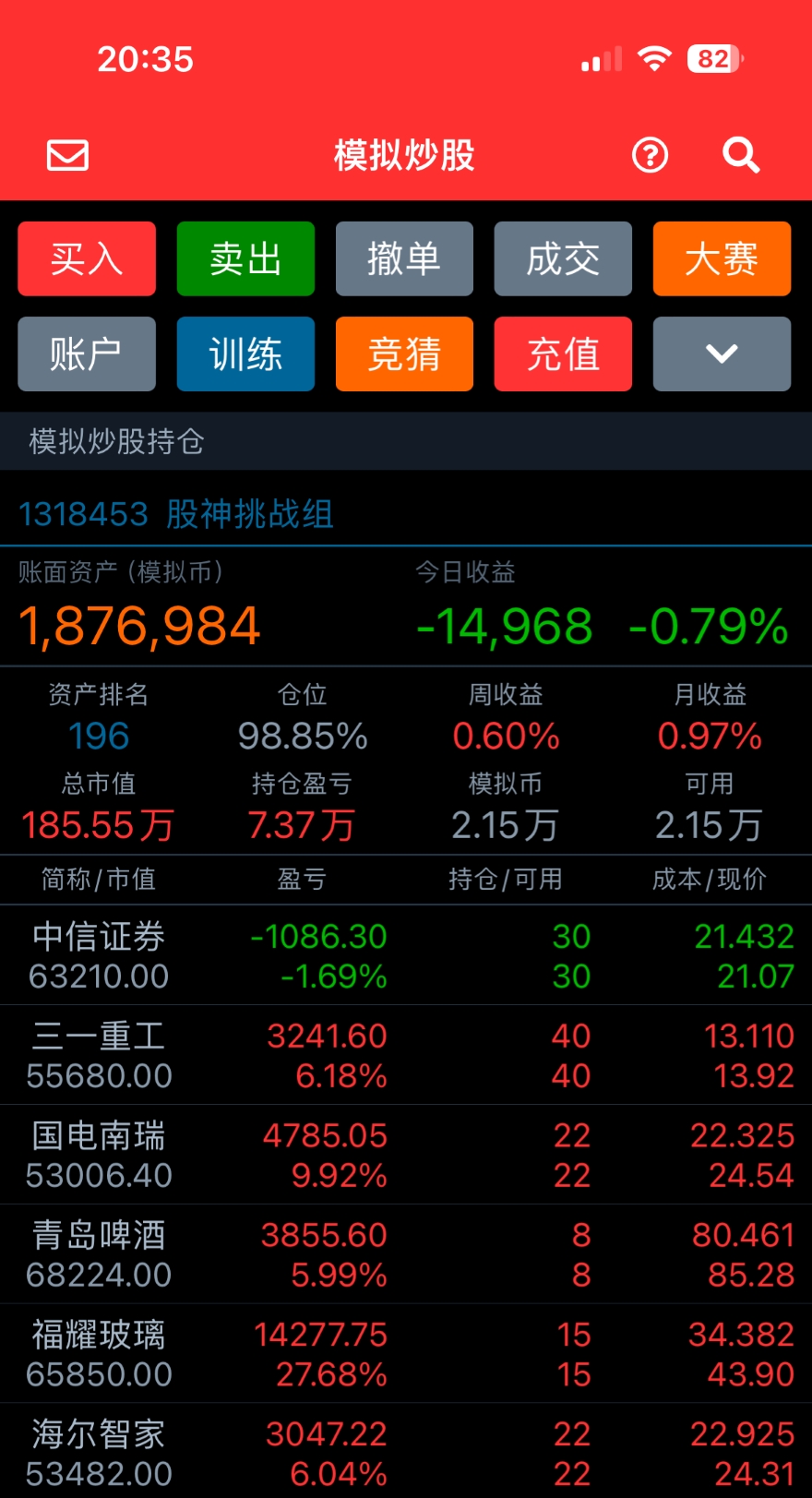Select the 海尔智家 position
This screenshot has width=812, height=1498.
(x=406, y=1452)
